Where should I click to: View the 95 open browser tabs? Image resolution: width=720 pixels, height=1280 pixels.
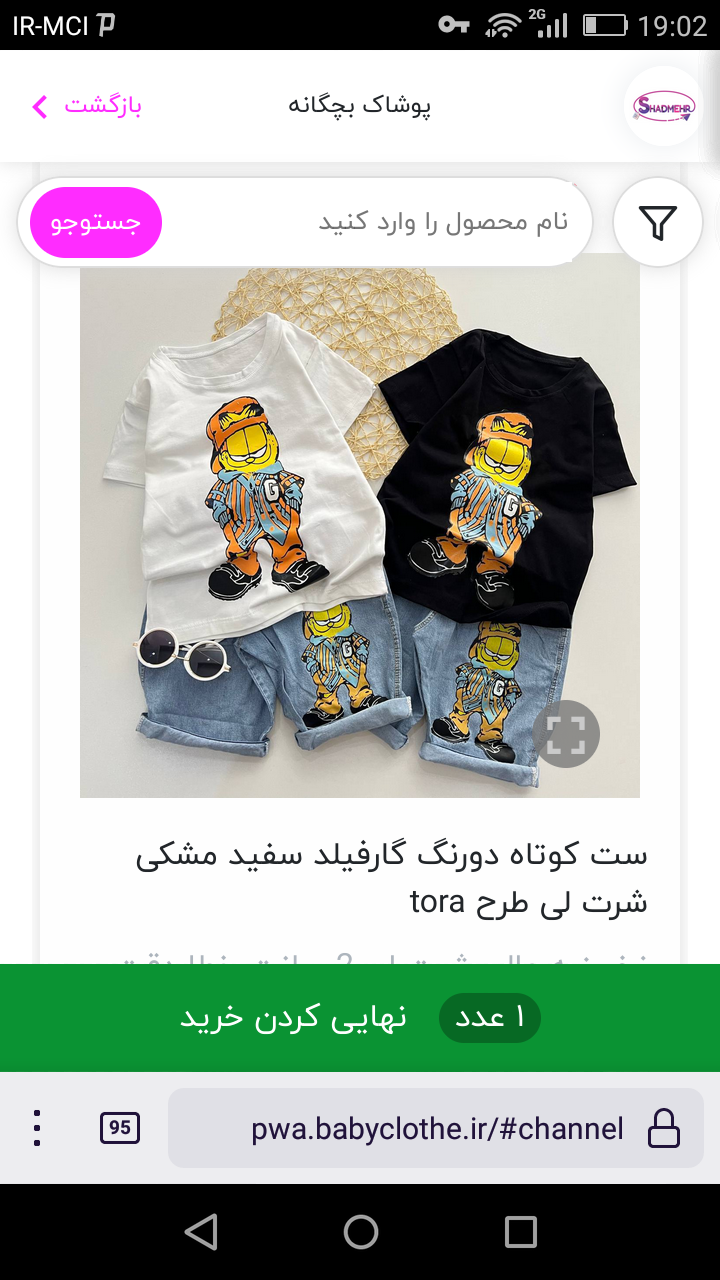coord(120,1128)
